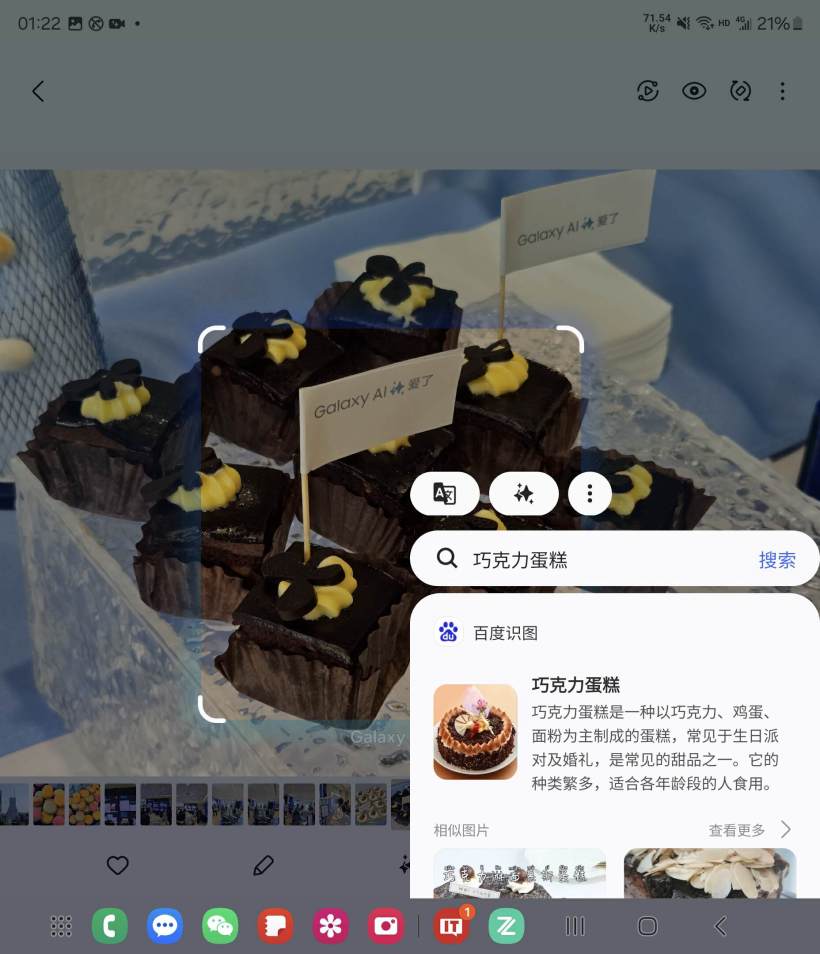Edit the 巧克力蛋糕 search query field
This screenshot has height=954, width=820.
click(x=600, y=560)
